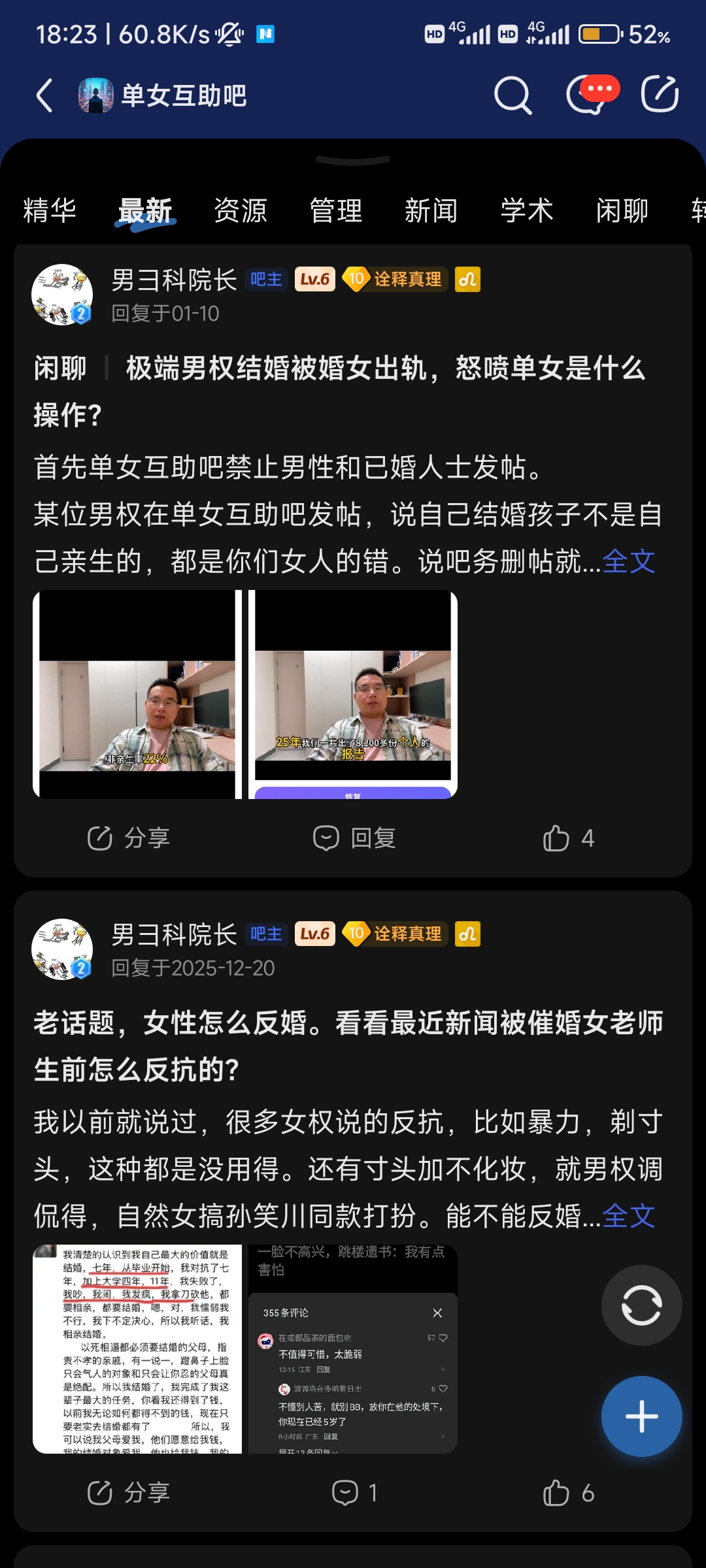Switch to the 精华 tab
The height and width of the screenshot is (1568, 706).
click(x=50, y=210)
